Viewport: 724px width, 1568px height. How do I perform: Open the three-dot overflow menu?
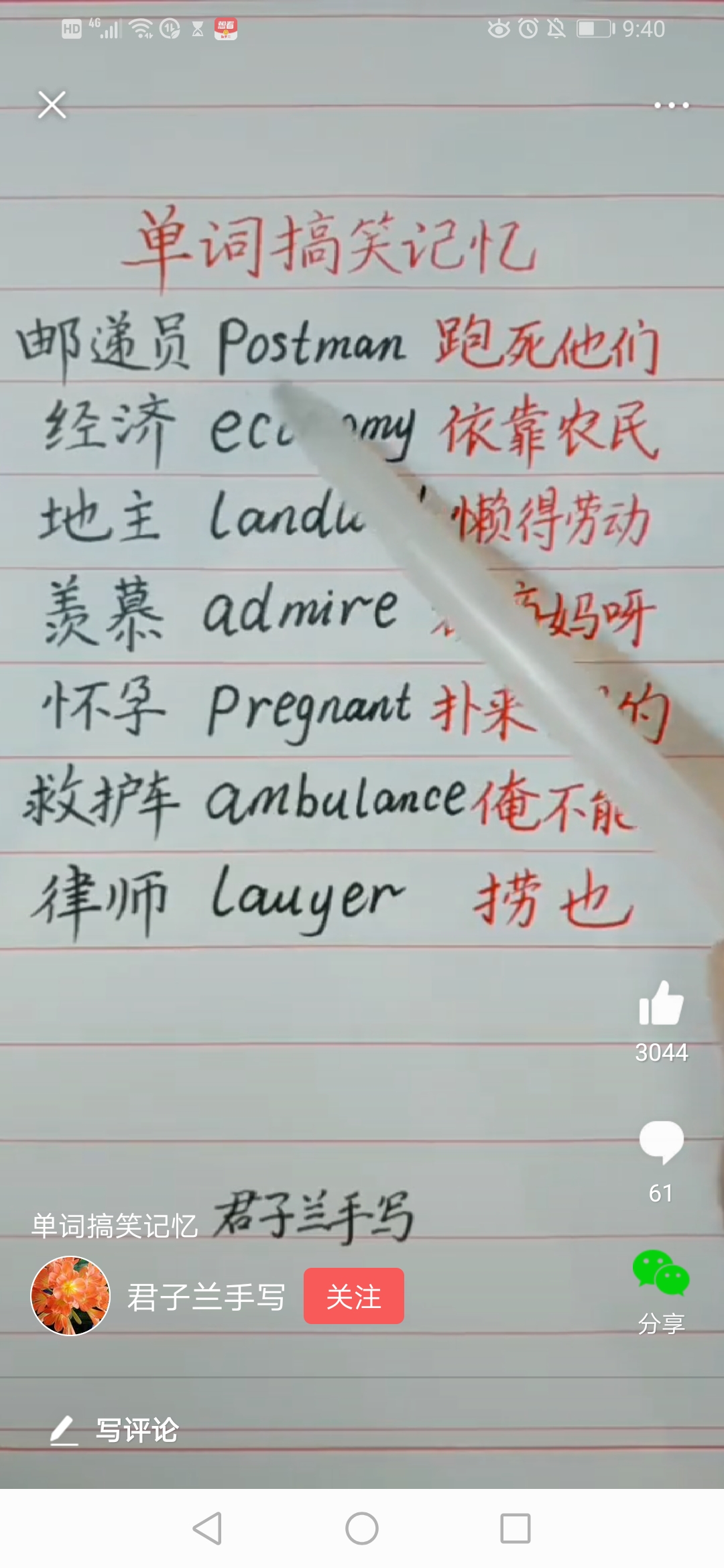pos(671,105)
